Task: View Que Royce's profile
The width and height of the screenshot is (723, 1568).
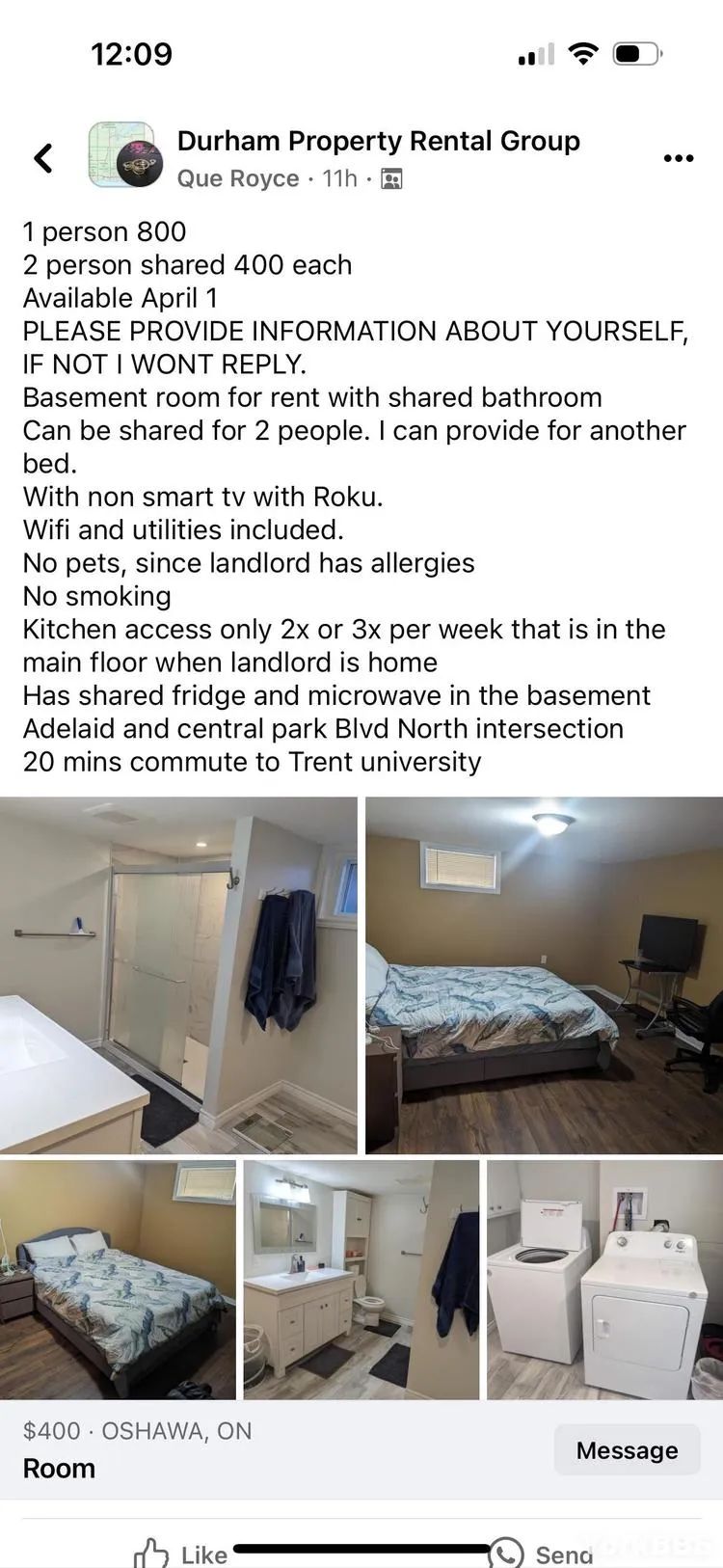Action: pyautogui.click(x=238, y=178)
